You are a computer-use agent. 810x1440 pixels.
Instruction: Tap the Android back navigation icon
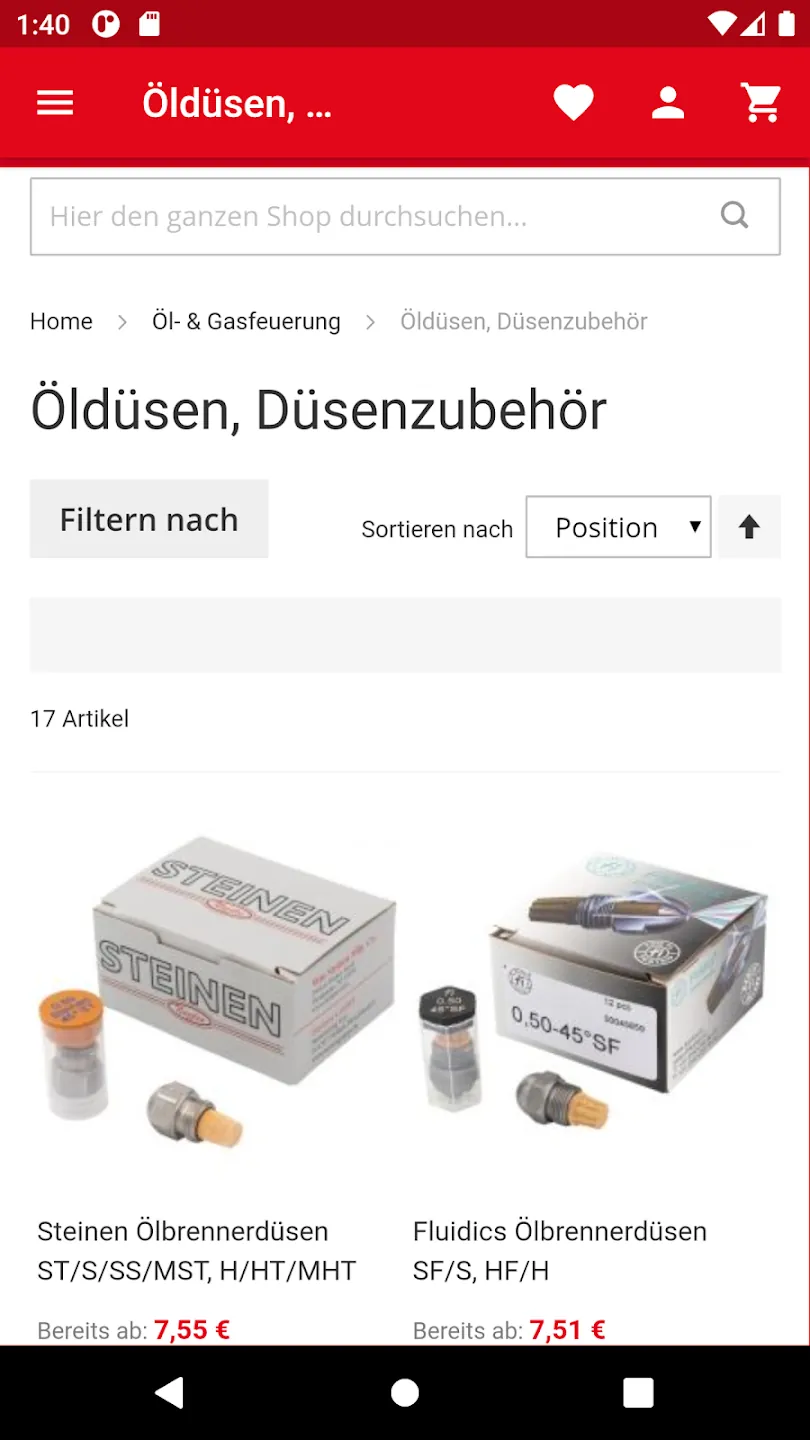(x=170, y=1391)
